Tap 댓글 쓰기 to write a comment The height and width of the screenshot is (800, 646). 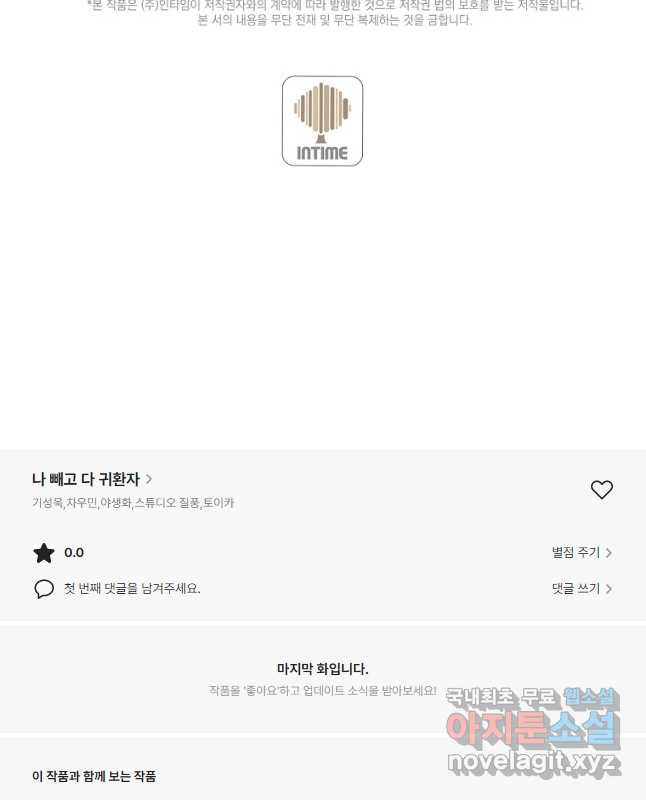(581, 589)
